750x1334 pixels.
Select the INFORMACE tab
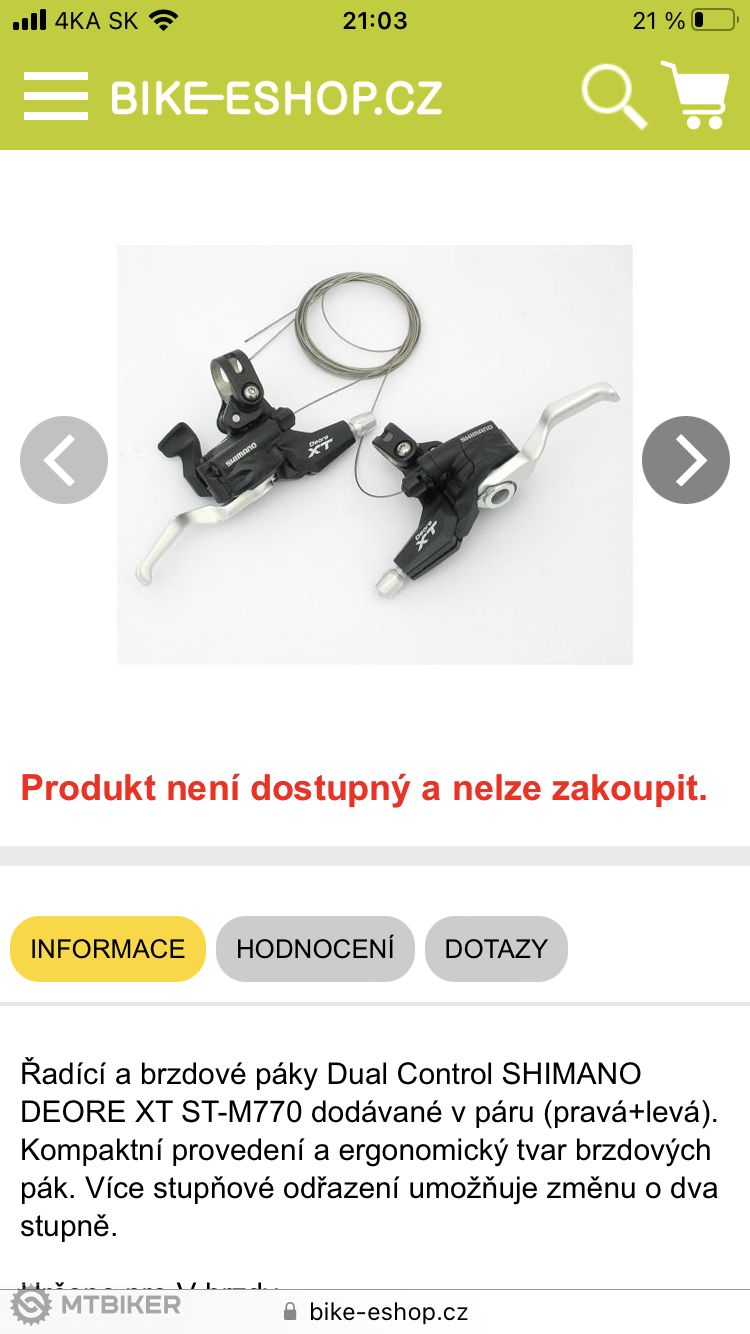tap(108, 949)
